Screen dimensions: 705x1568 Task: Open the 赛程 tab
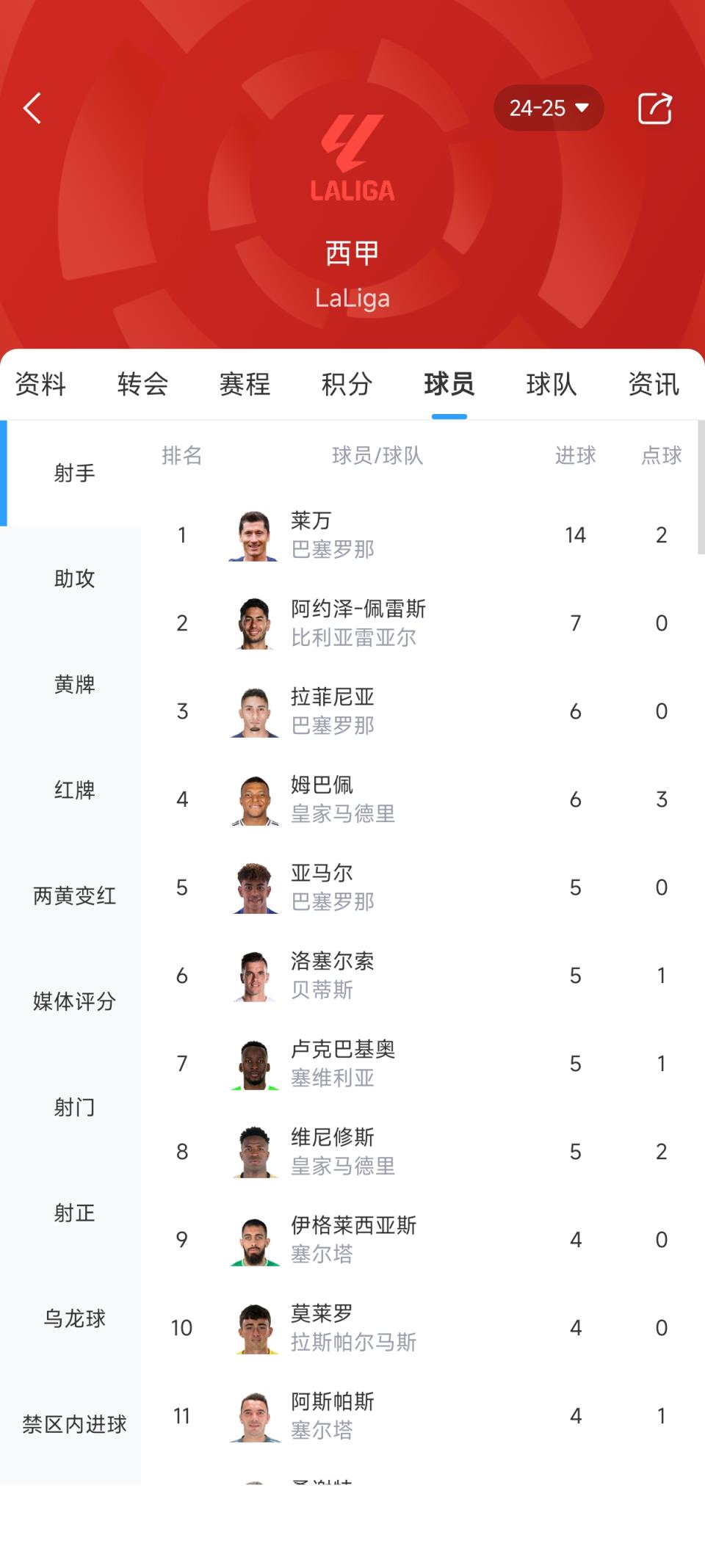245,384
